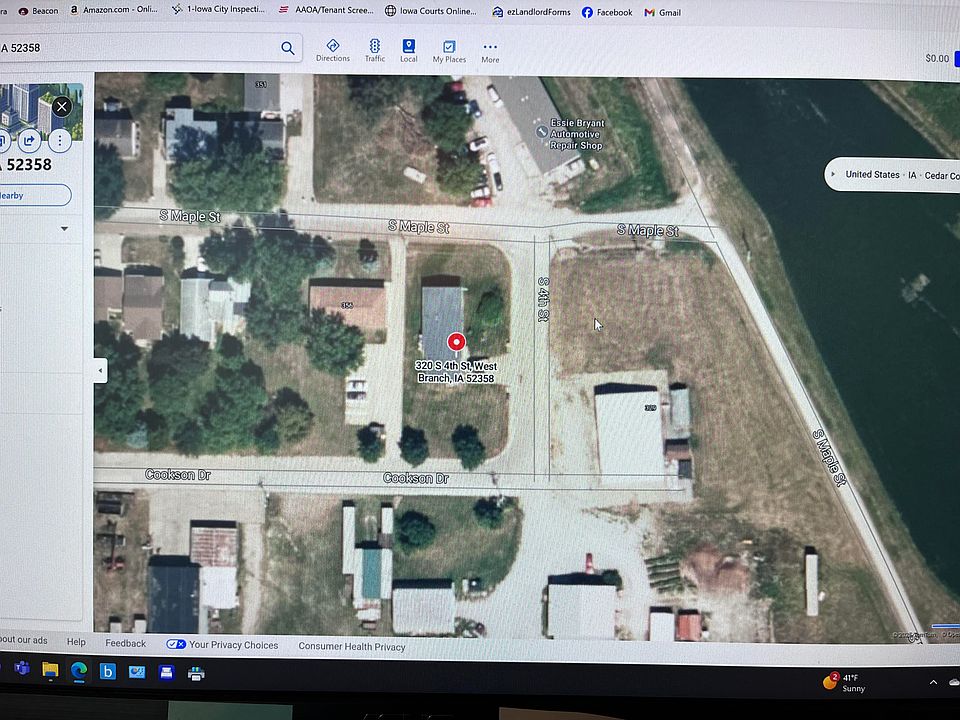Share this location
Screen dimensions: 960x720
pos(30,140)
